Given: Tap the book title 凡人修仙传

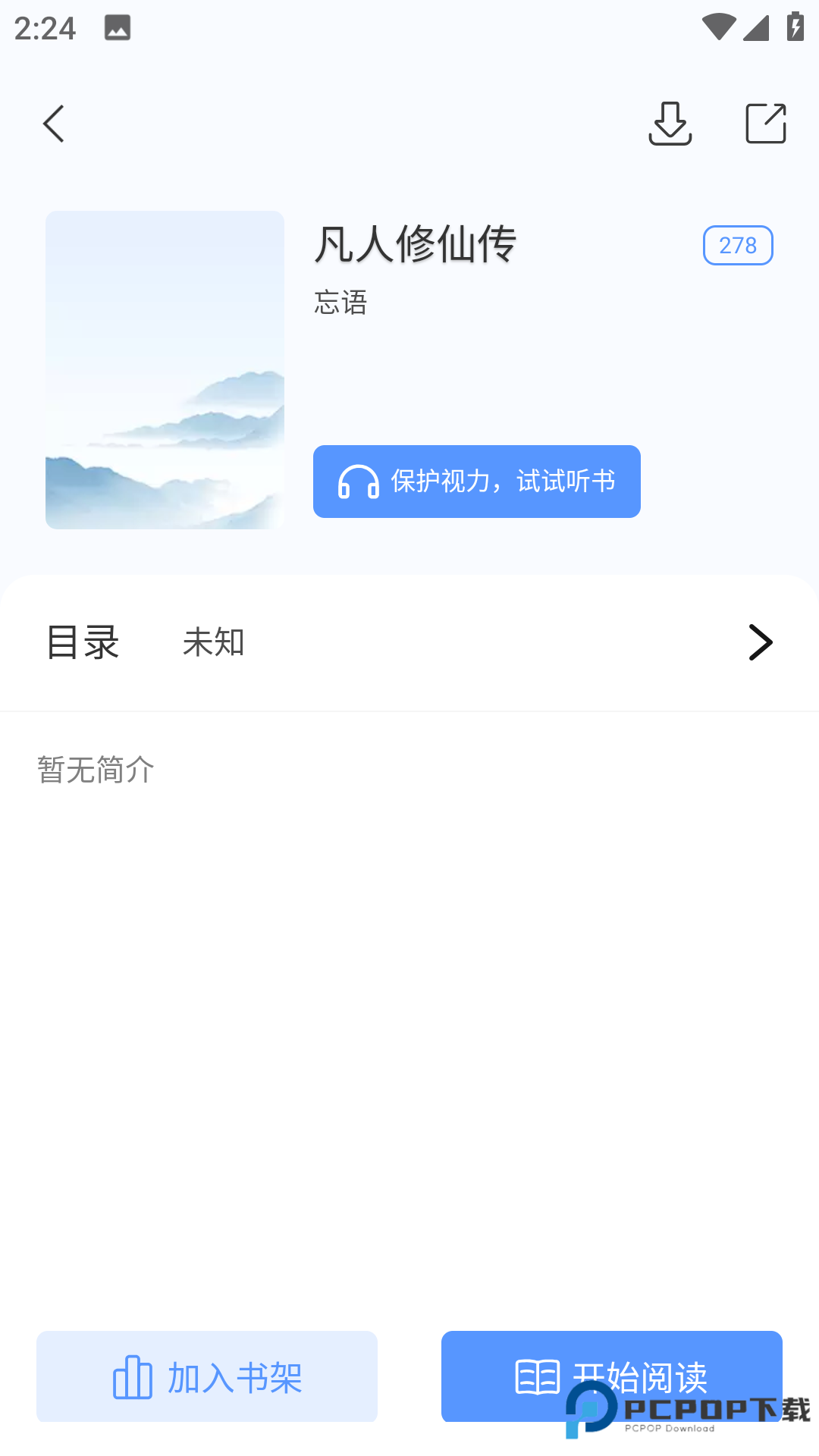Looking at the screenshot, I should [414, 245].
